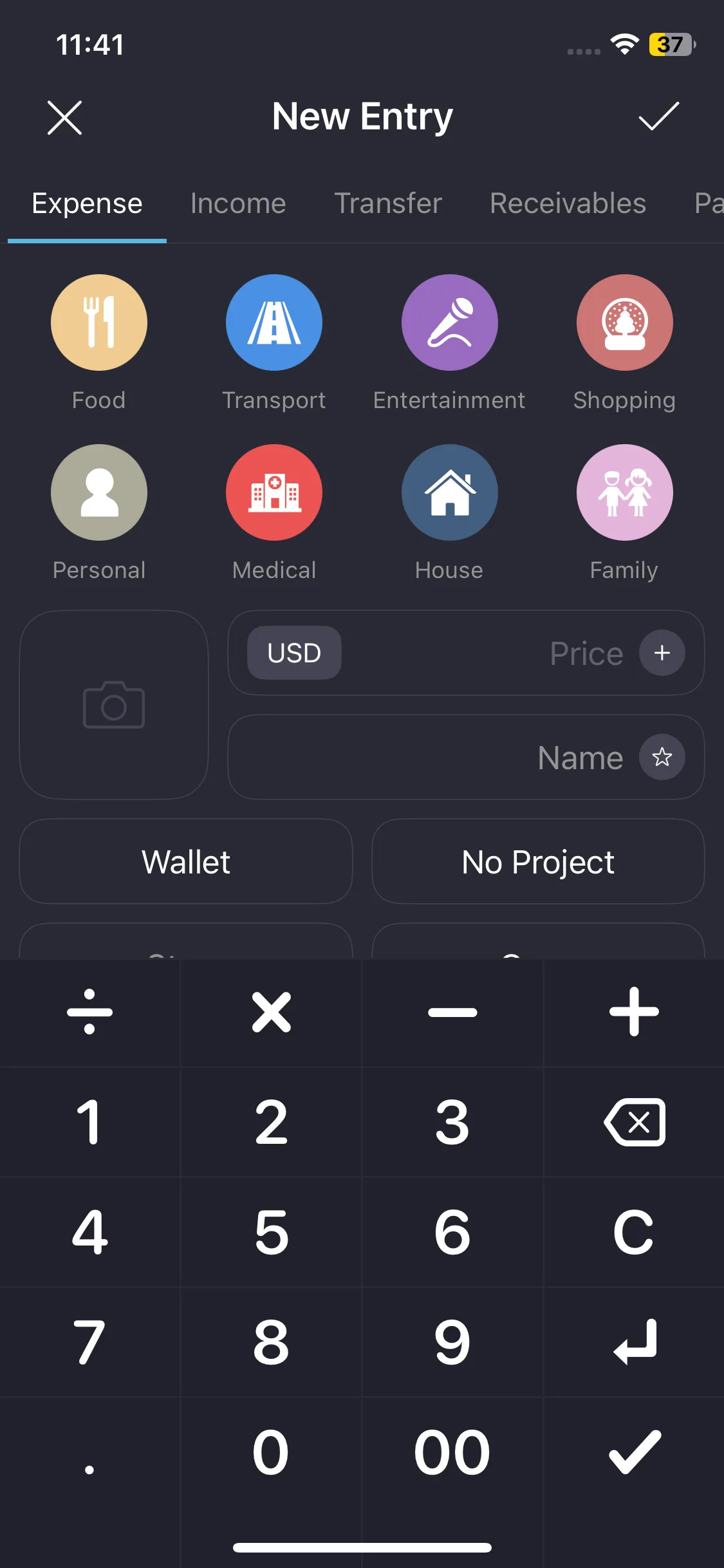Confirm entry with the top checkmark
Viewport: 724px width, 1568px height.
point(658,117)
